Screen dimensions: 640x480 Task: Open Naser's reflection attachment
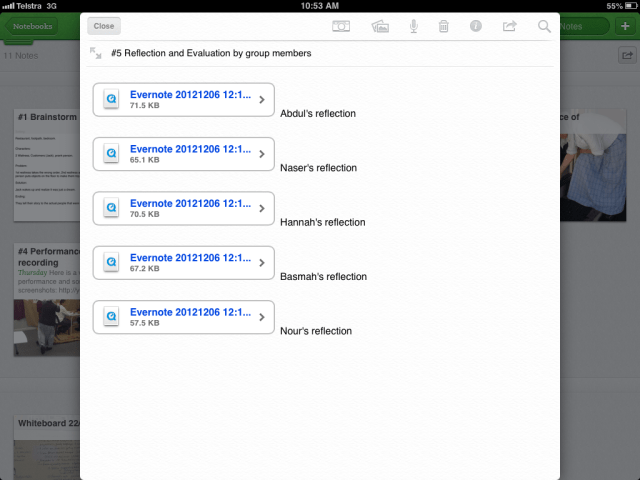click(x=183, y=153)
